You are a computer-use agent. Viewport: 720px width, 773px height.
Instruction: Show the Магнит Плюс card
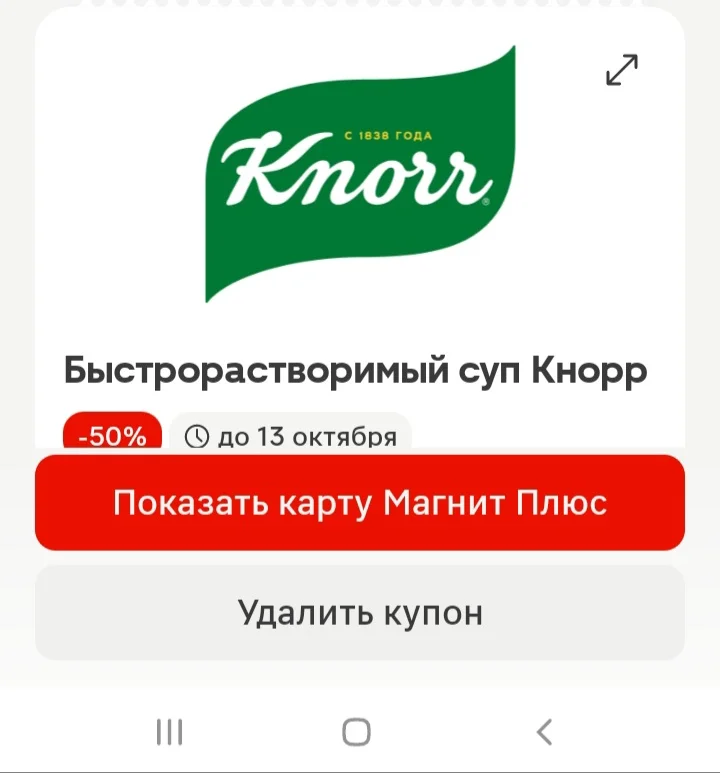point(360,502)
